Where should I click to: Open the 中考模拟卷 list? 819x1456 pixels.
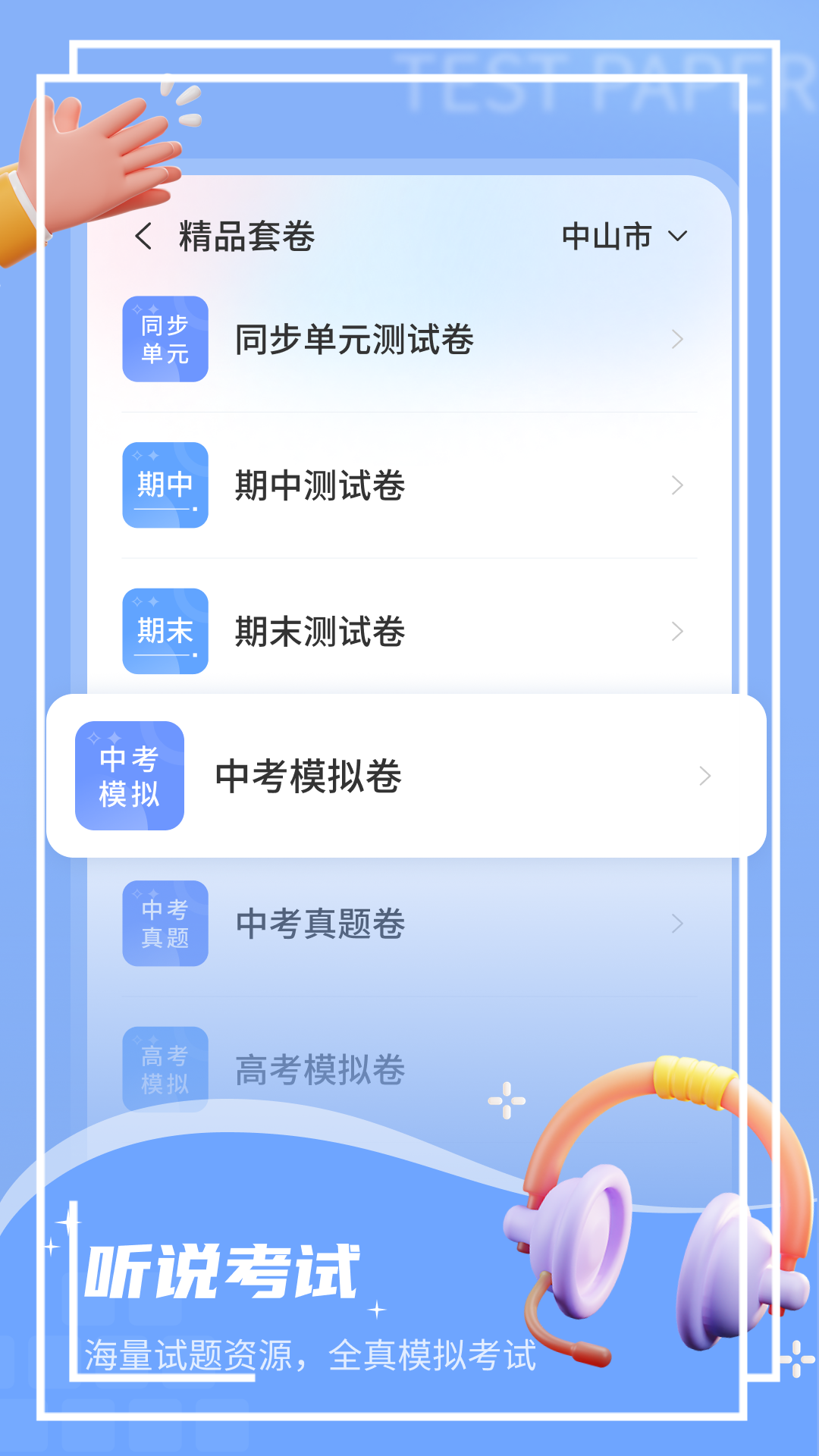[x=705, y=777]
